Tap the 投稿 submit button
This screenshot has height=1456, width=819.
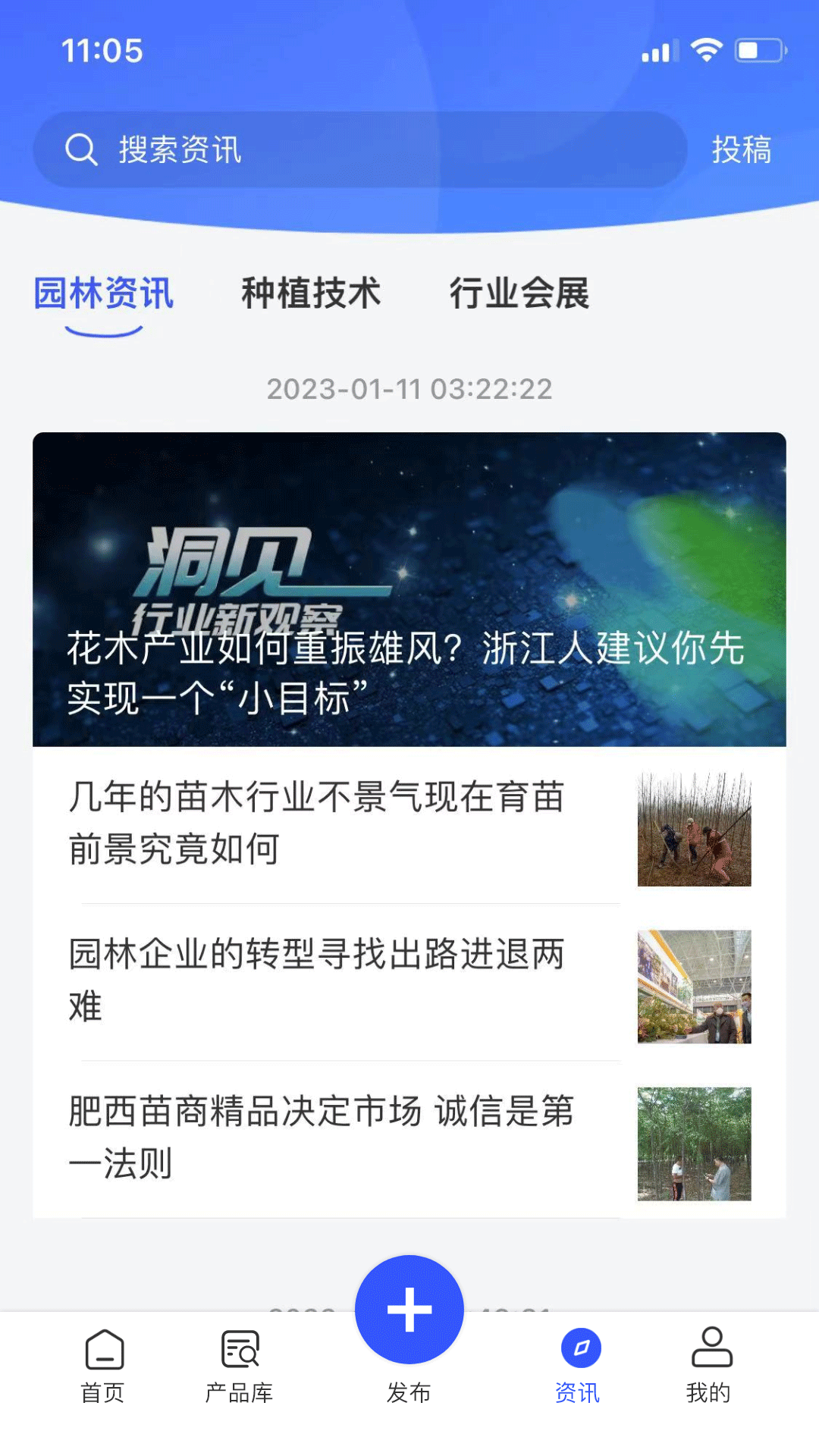pyautogui.click(x=741, y=150)
